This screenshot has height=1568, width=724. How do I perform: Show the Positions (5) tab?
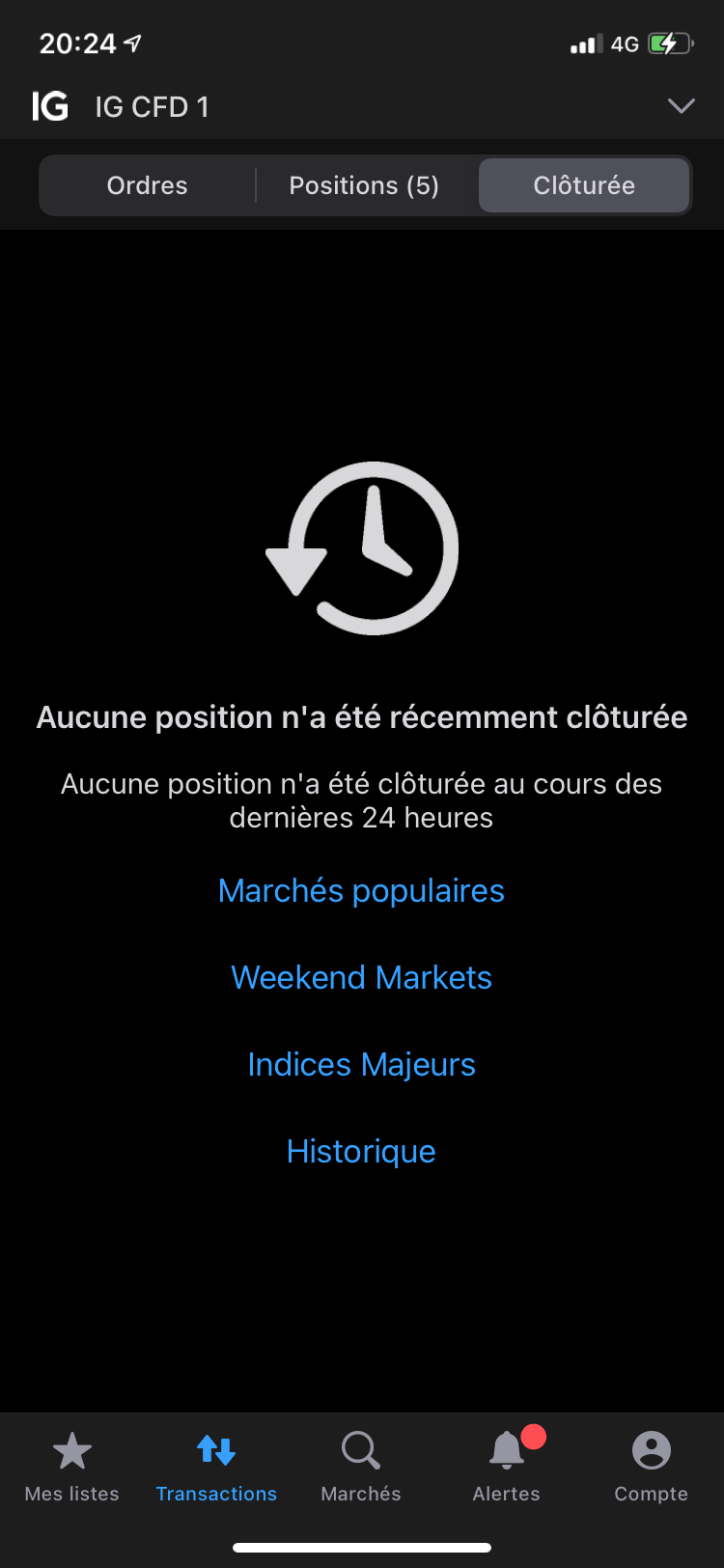(364, 185)
